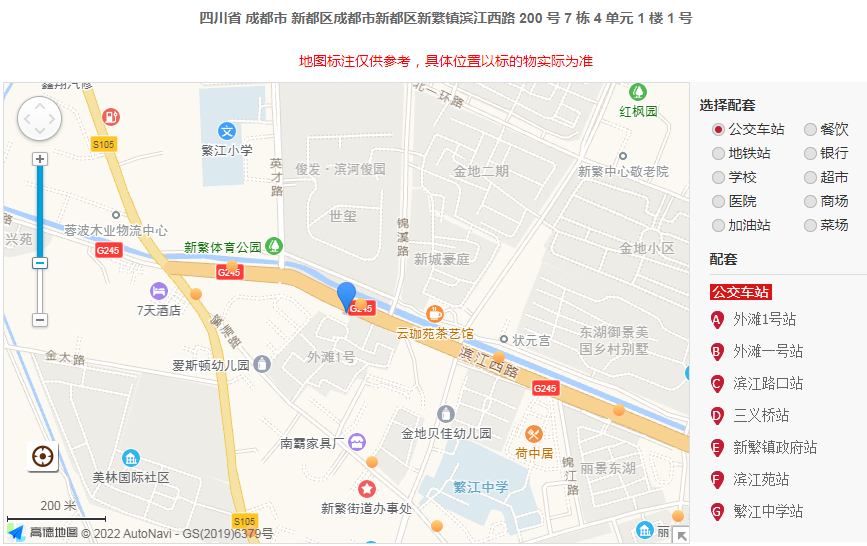Open the 滨江路口站 bus stop result
This screenshot has height=546, width=867.
767,383
